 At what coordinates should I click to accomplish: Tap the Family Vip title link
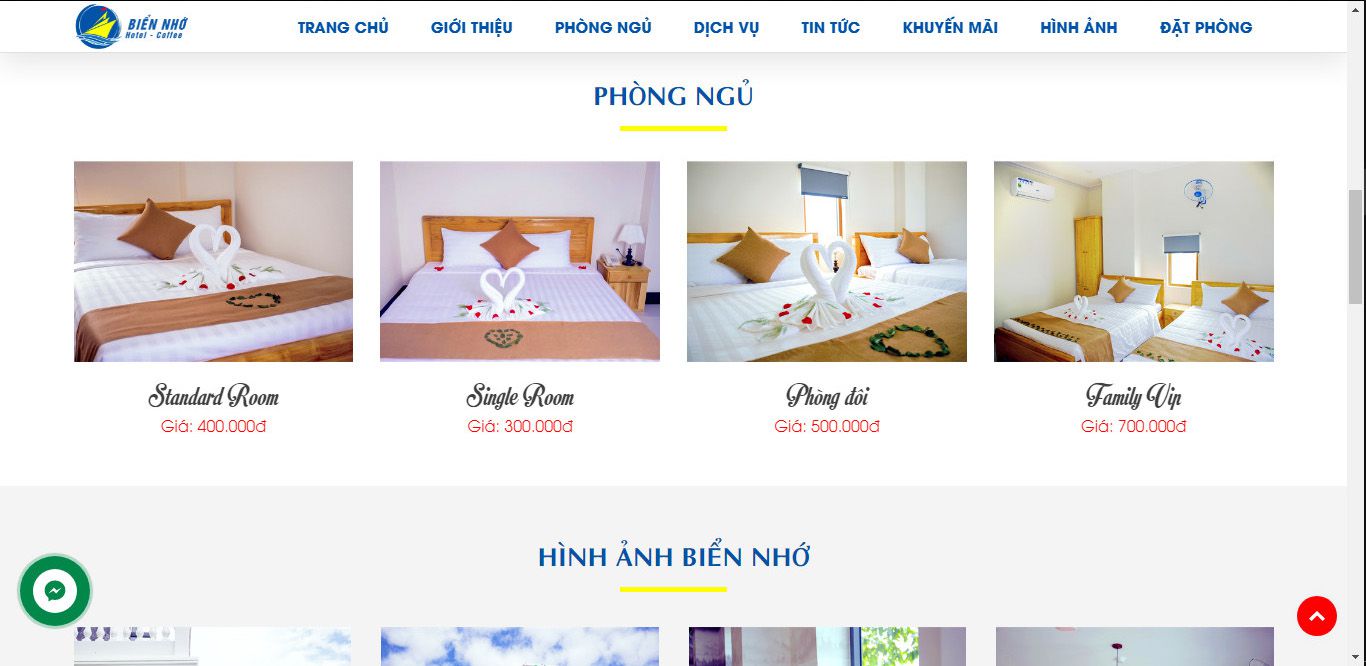(x=1133, y=396)
